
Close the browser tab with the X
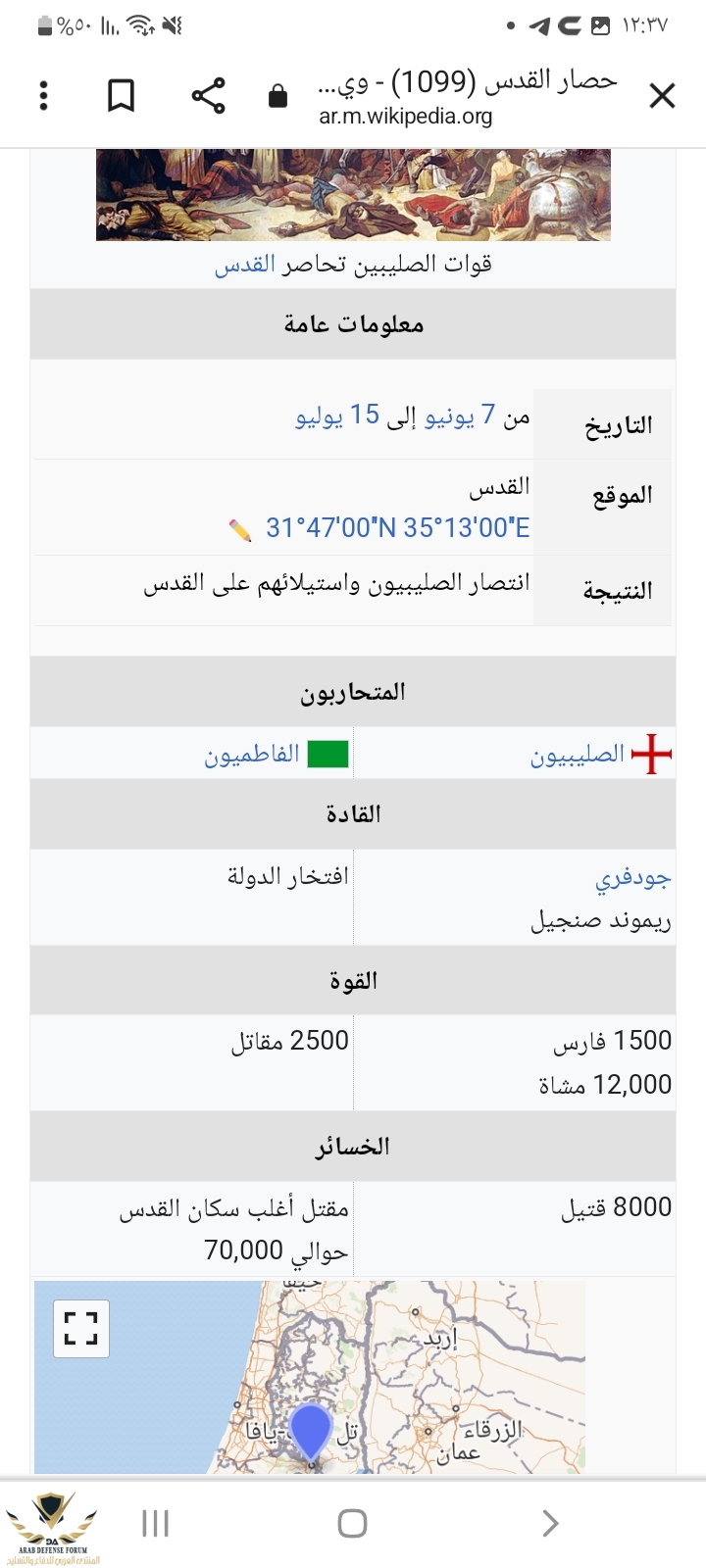coord(662,96)
